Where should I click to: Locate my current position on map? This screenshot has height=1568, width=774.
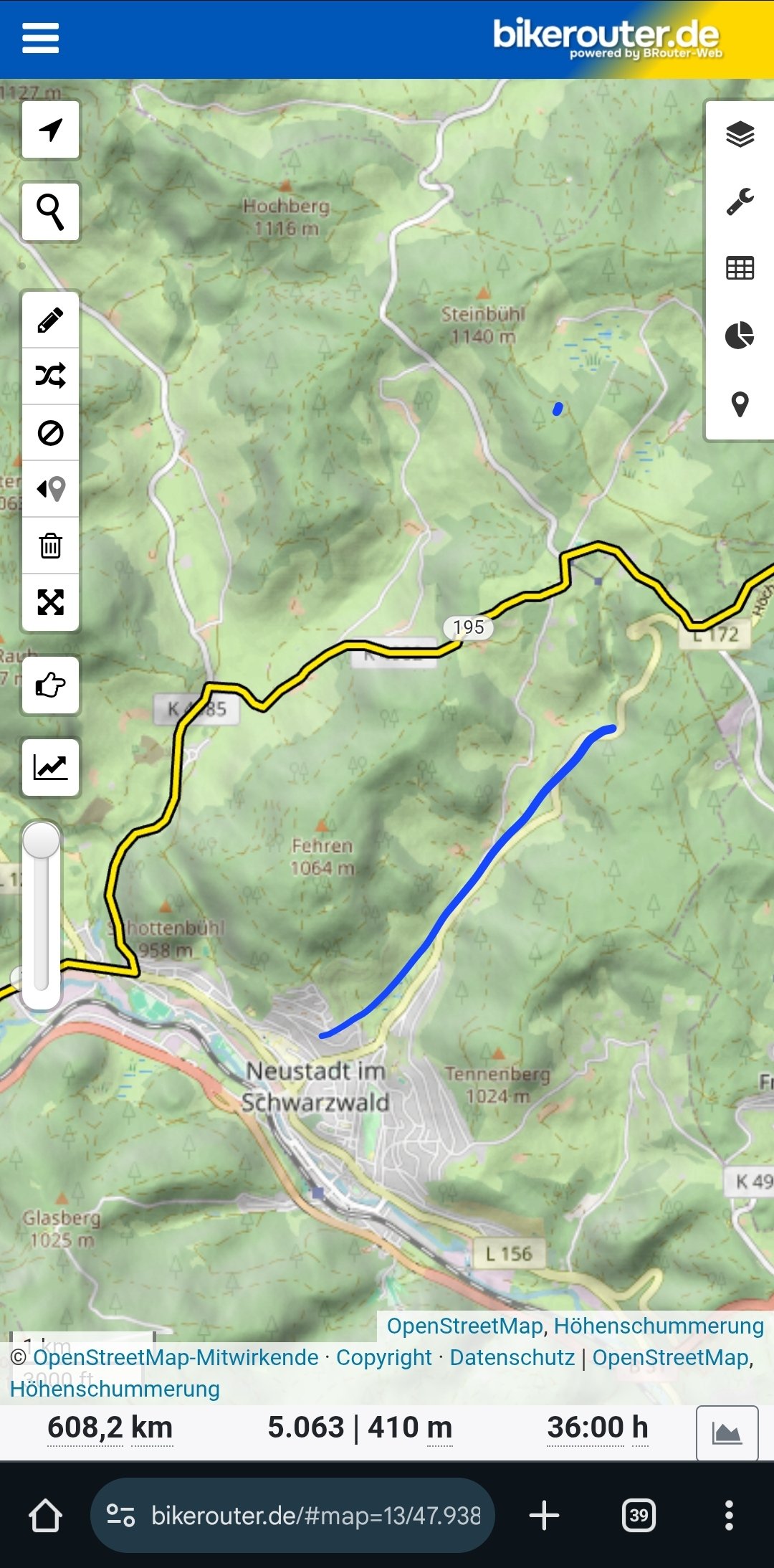click(x=50, y=130)
